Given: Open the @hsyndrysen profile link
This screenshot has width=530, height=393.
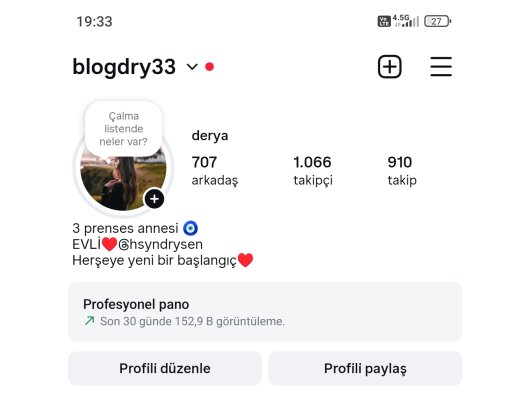Looking at the screenshot, I should coord(161,244).
